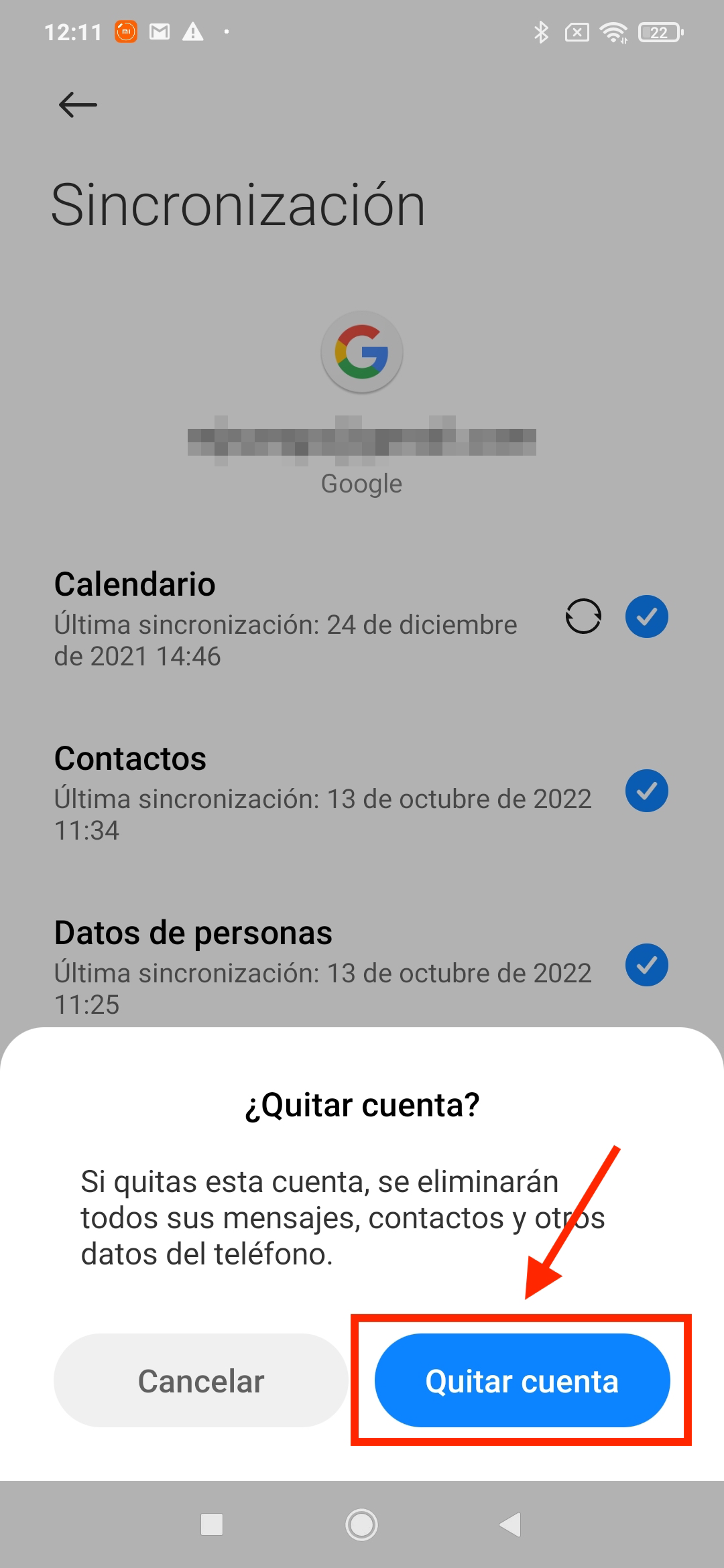Screen dimensions: 724x1568
Task: Open recent apps with the square button
Action: point(212,1524)
